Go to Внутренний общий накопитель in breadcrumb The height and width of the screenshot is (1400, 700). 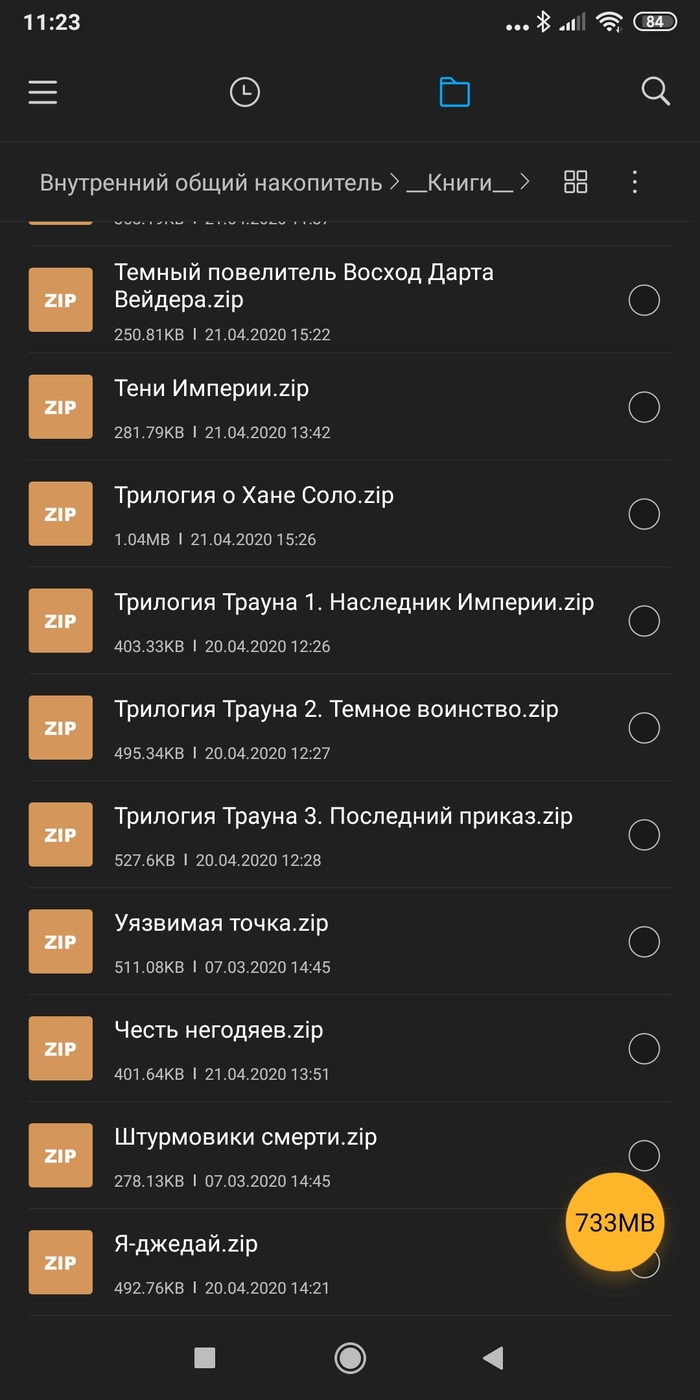[210, 182]
